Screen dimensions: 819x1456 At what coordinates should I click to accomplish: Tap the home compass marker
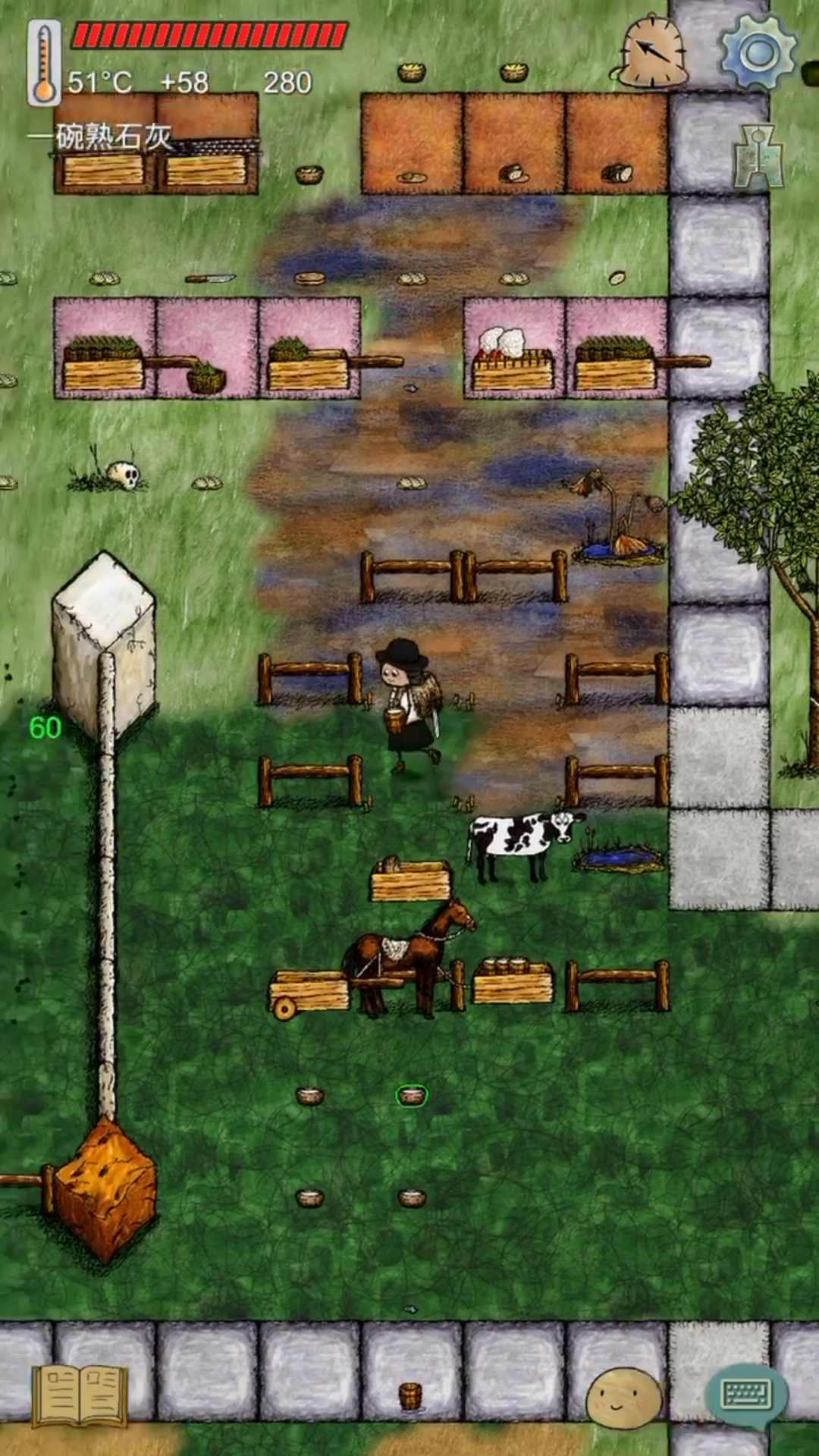652,53
